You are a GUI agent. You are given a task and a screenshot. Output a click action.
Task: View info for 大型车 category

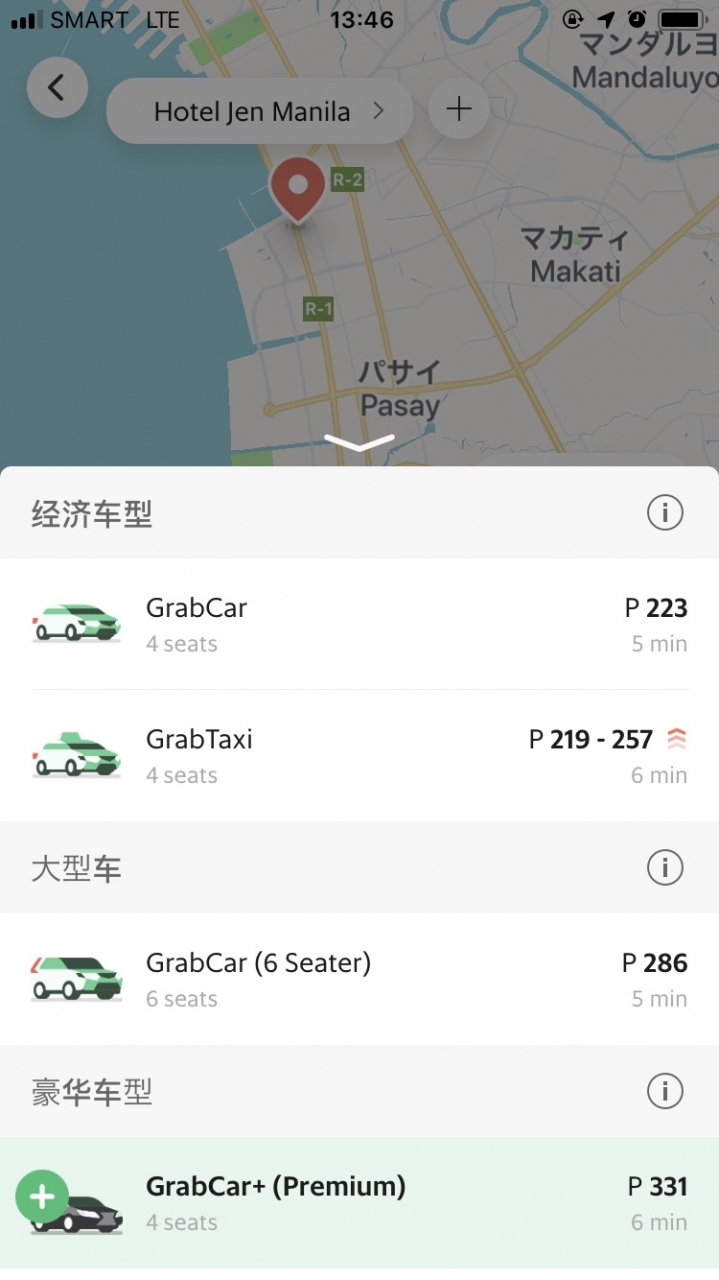coord(665,867)
